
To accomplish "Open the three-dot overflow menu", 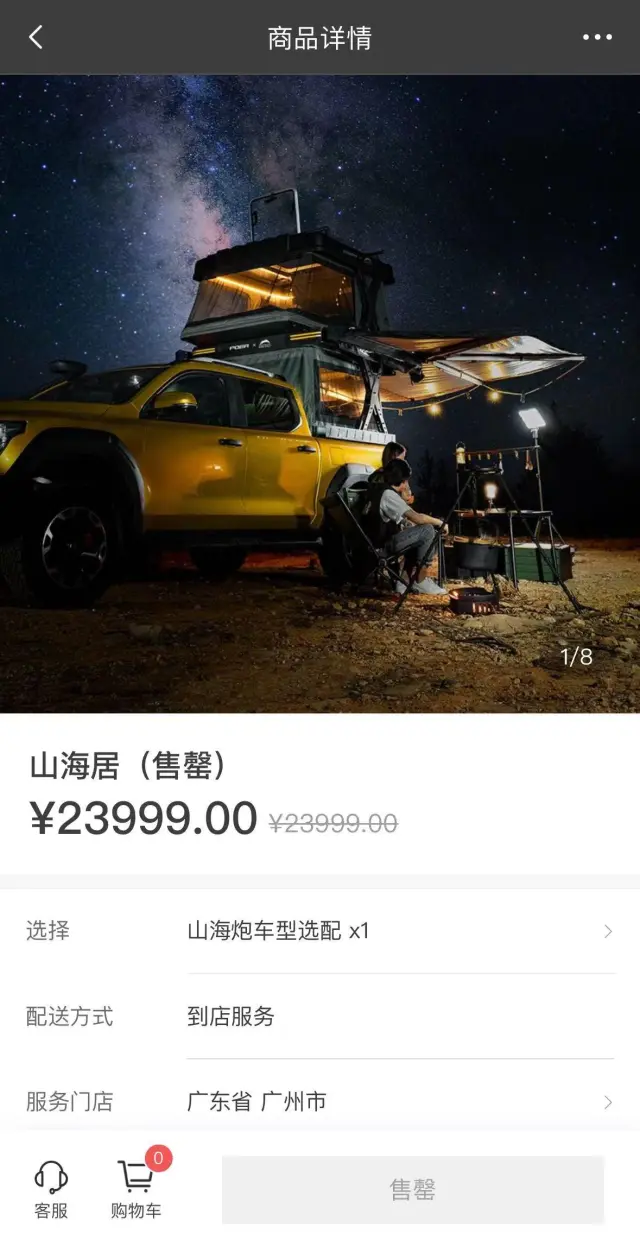I will coord(597,38).
